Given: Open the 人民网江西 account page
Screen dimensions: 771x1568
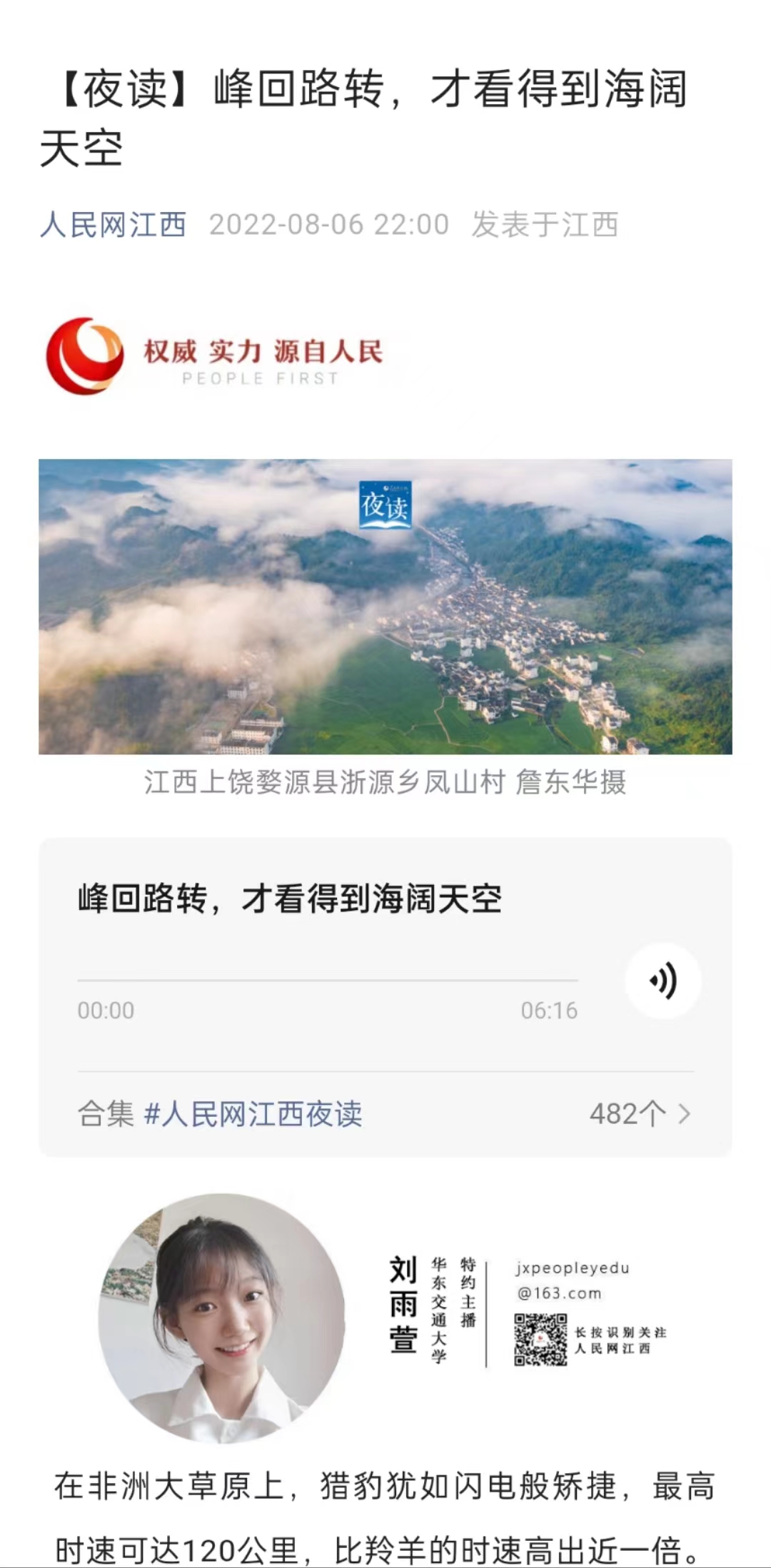Looking at the screenshot, I should point(113,226).
